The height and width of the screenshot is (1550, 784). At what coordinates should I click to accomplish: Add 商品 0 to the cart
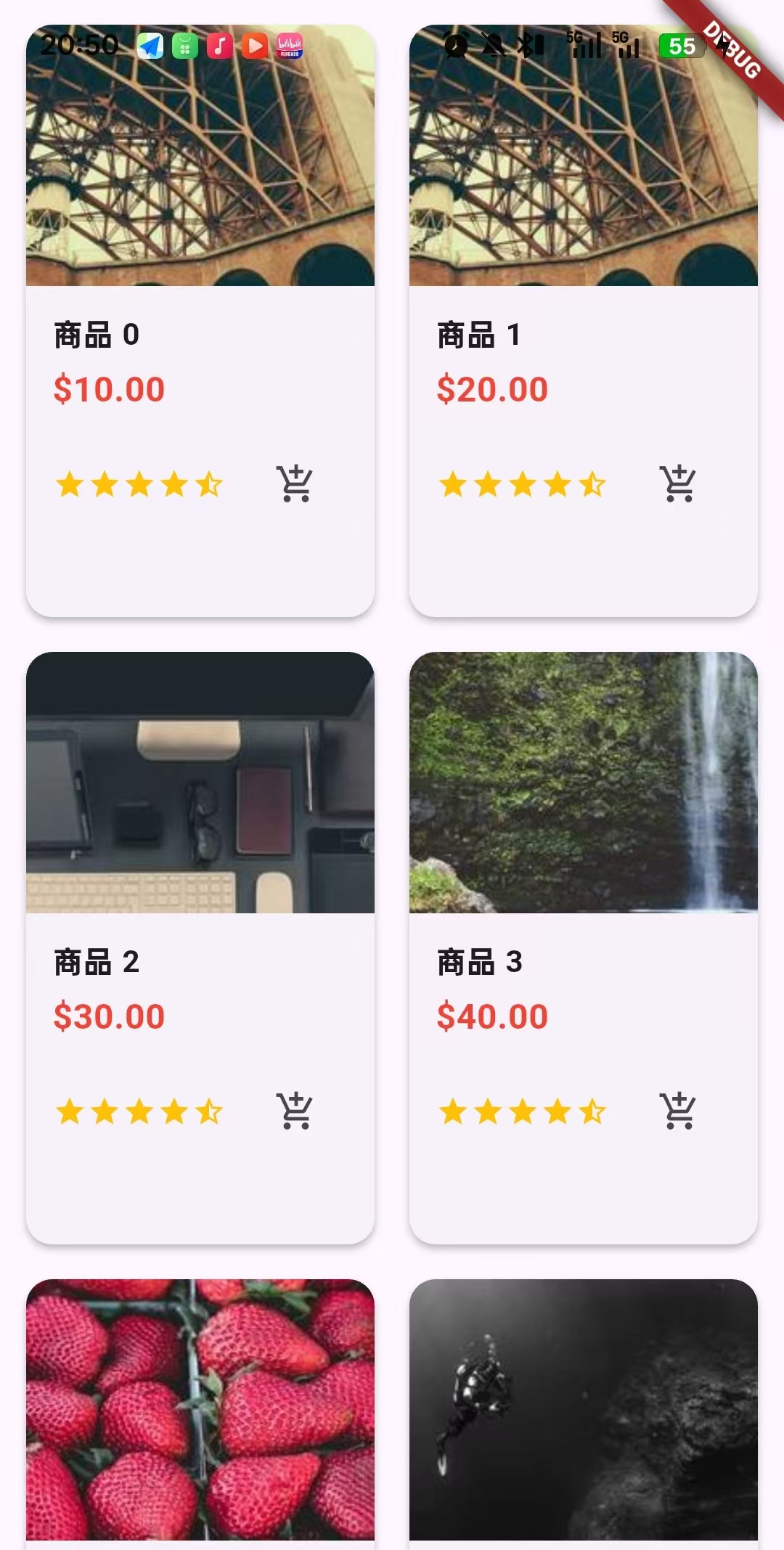pos(294,484)
